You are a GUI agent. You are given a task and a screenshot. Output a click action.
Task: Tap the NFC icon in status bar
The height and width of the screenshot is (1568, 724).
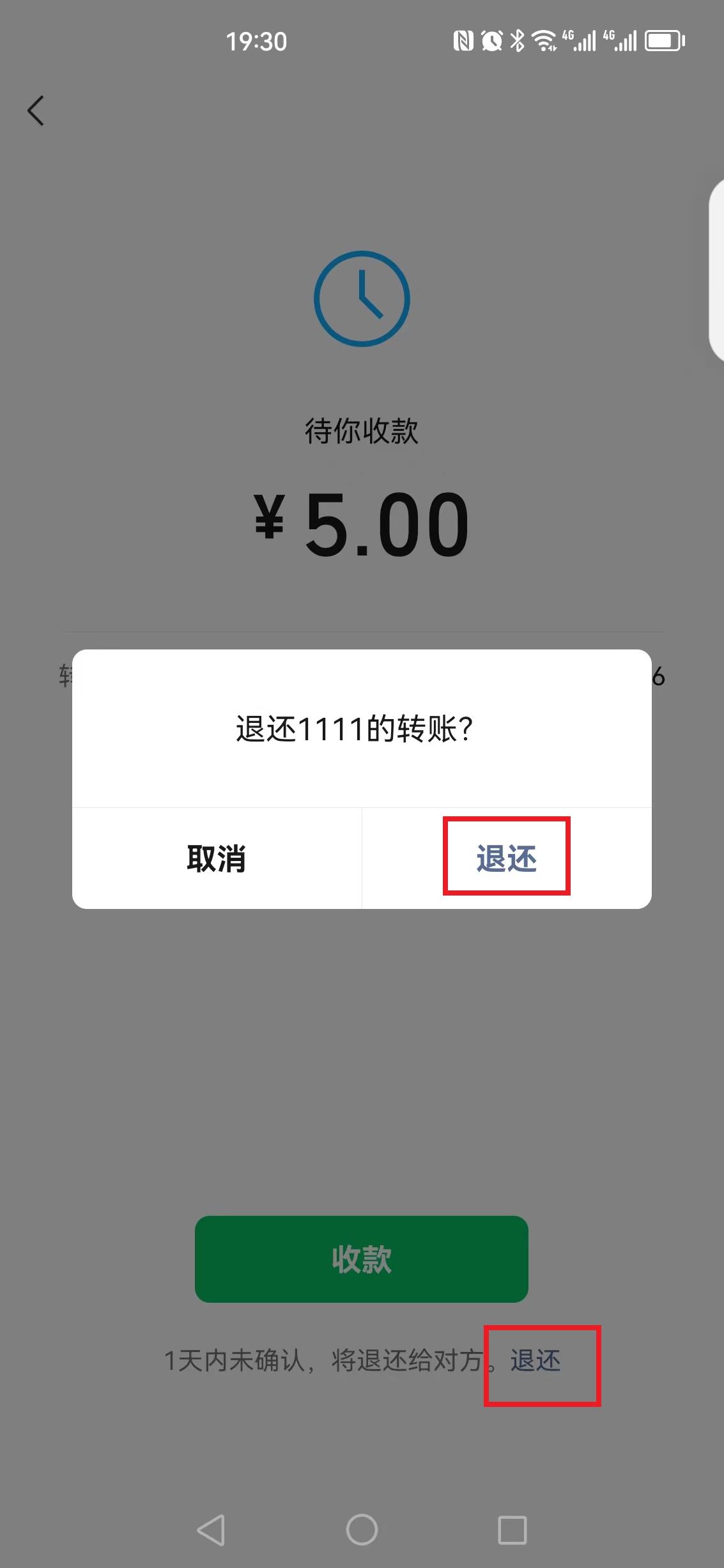click(463, 40)
